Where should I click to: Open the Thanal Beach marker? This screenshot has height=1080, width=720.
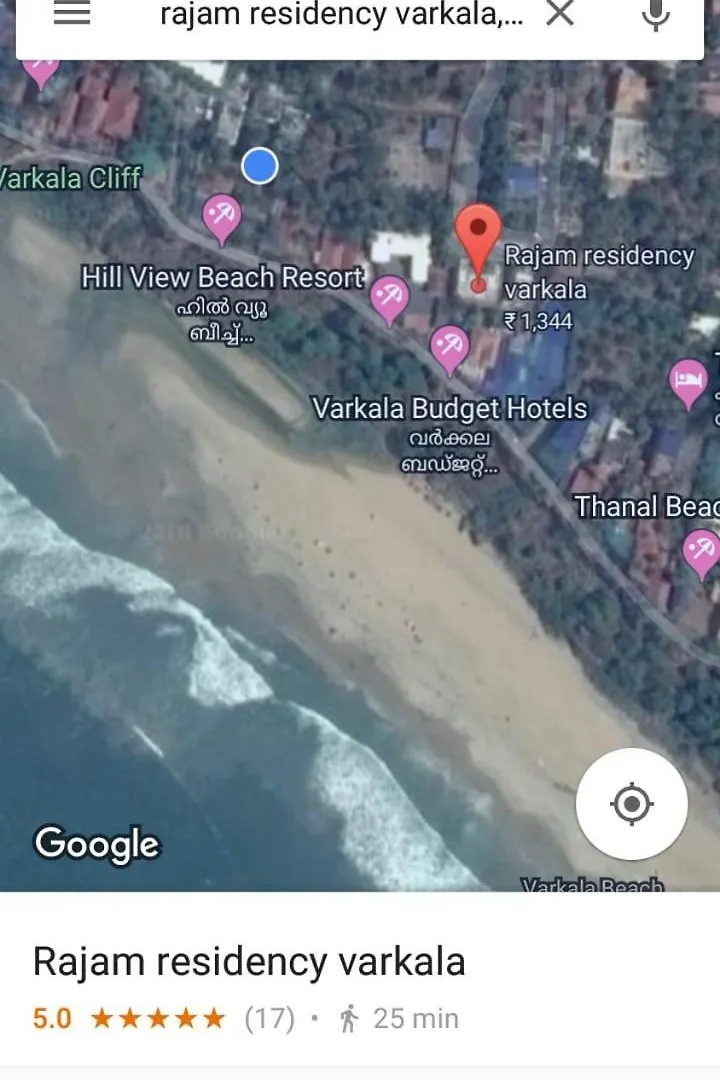(700, 551)
